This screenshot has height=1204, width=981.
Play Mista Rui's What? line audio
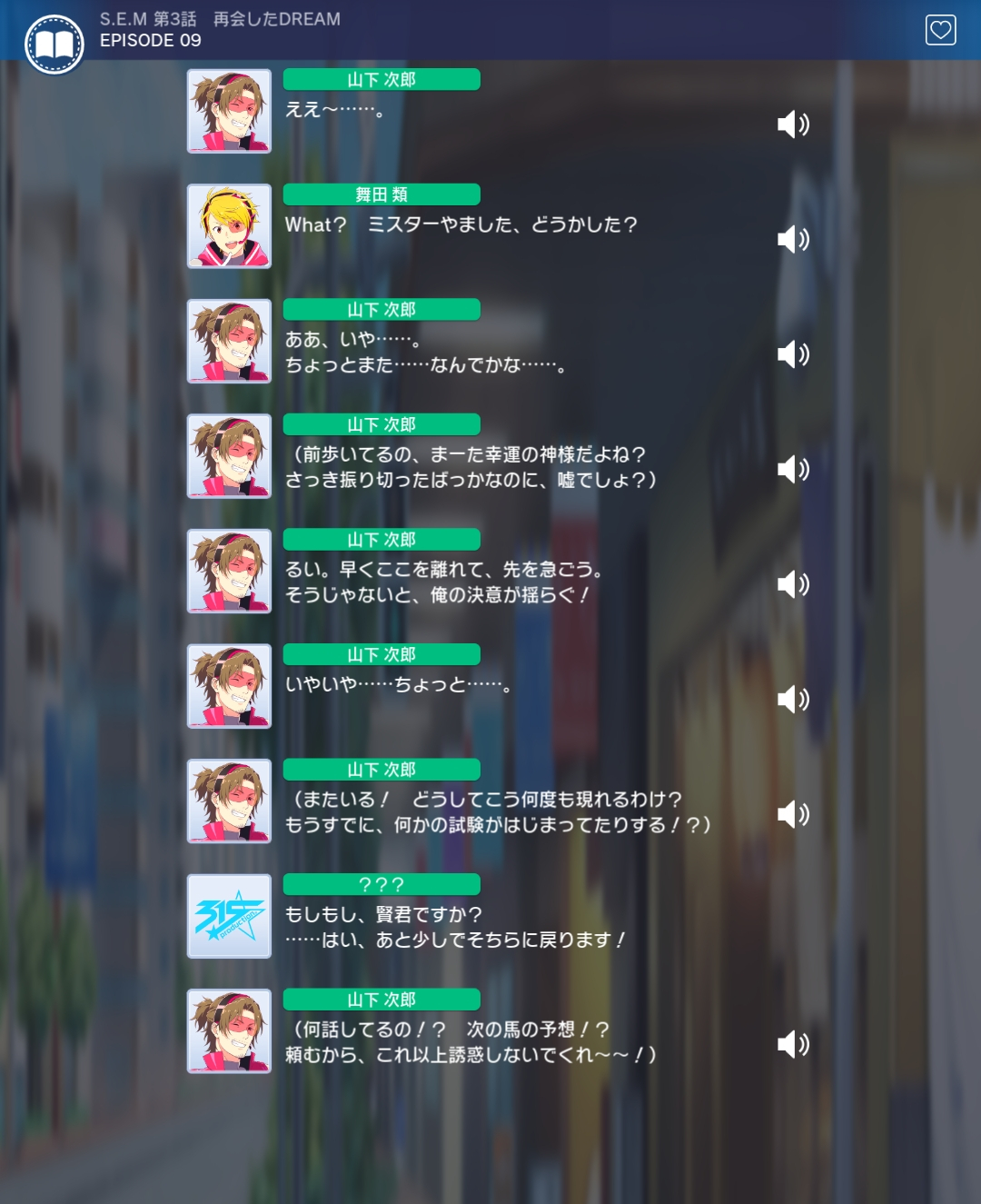[x=792, y=239]
